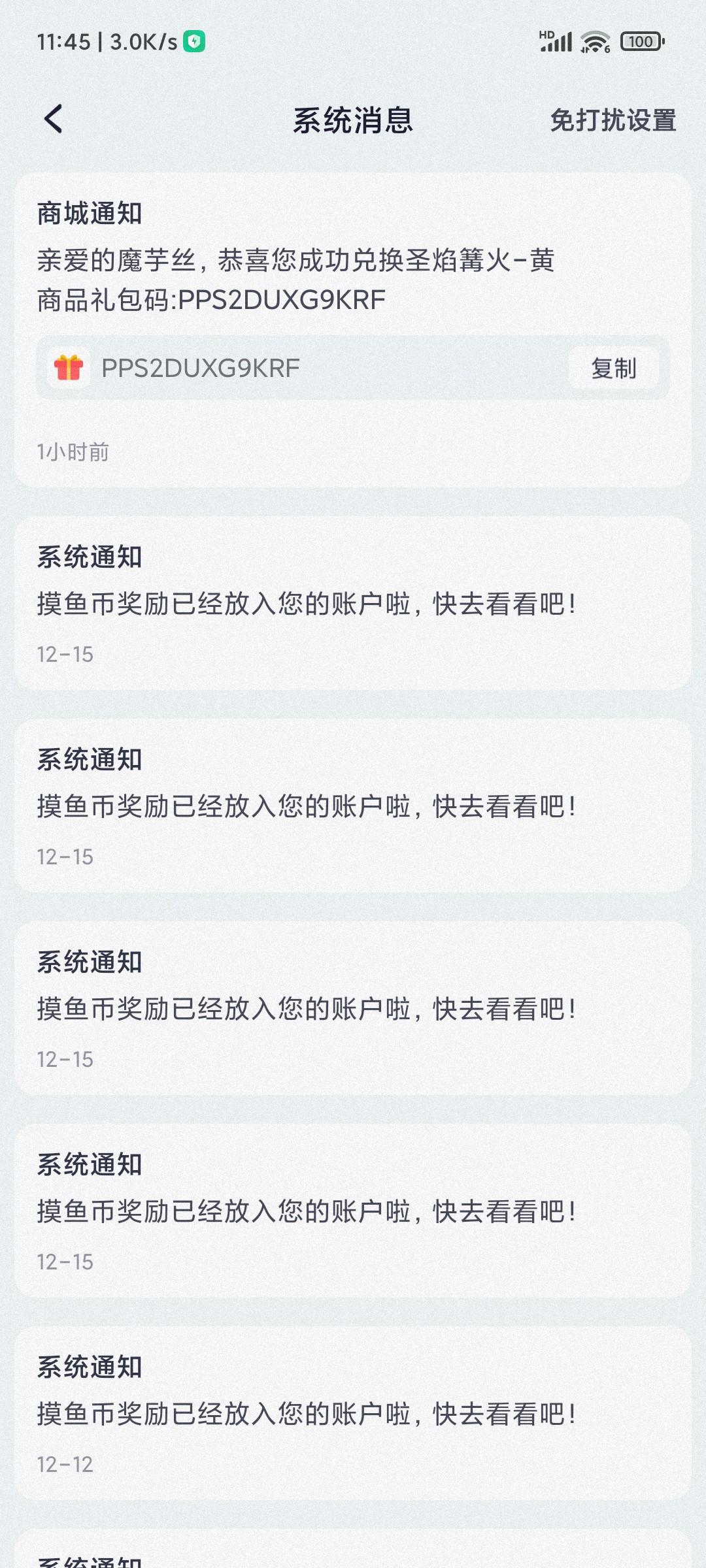The width and height of the screenshot is (706, 1568).
Task: Open the first 系统通知 dated 12-15
Action: coord(353,601)
